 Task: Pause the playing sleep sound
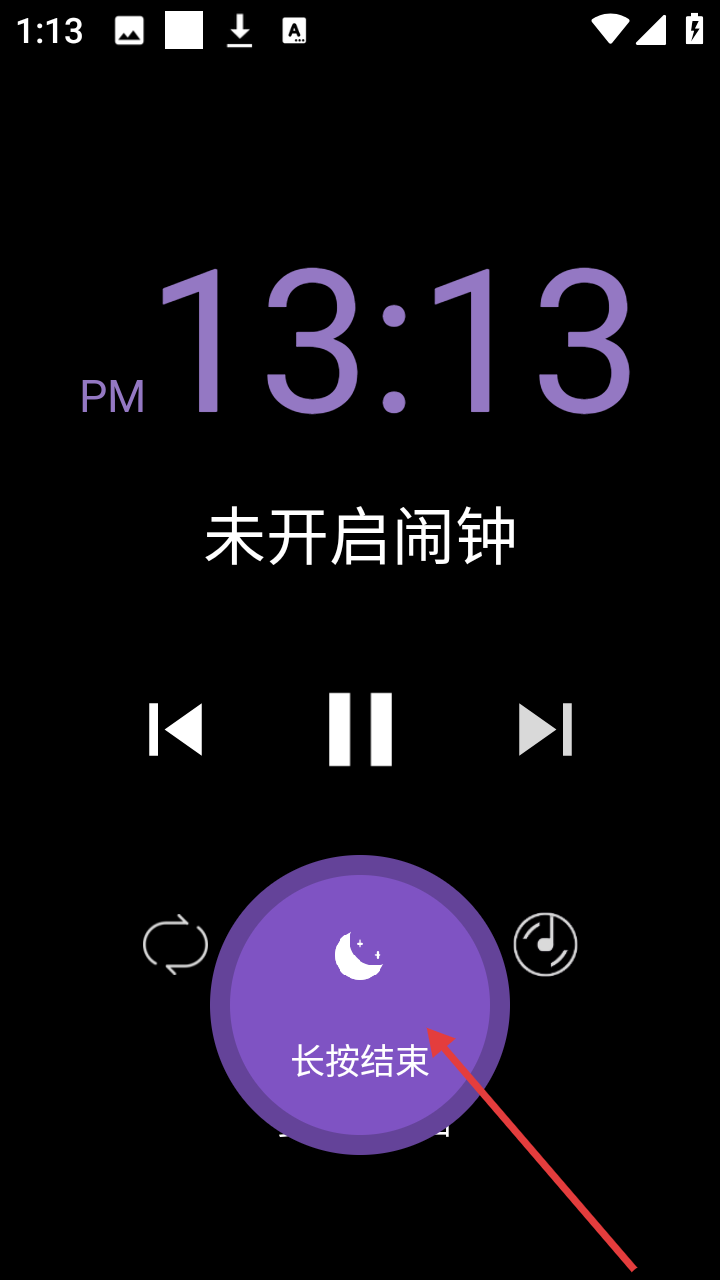(x=360, y=729)
